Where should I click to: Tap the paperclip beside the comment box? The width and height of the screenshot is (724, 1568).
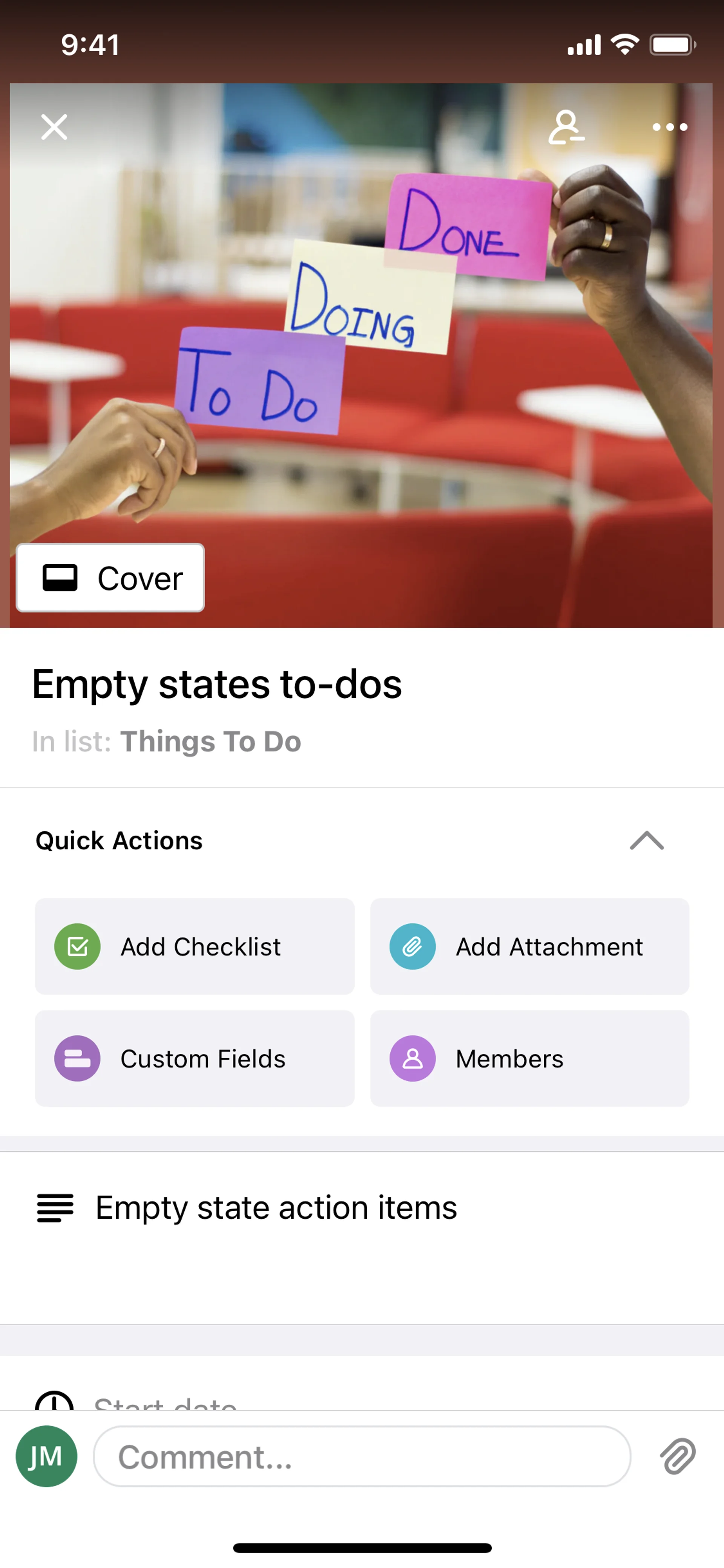pos(677,1457)
